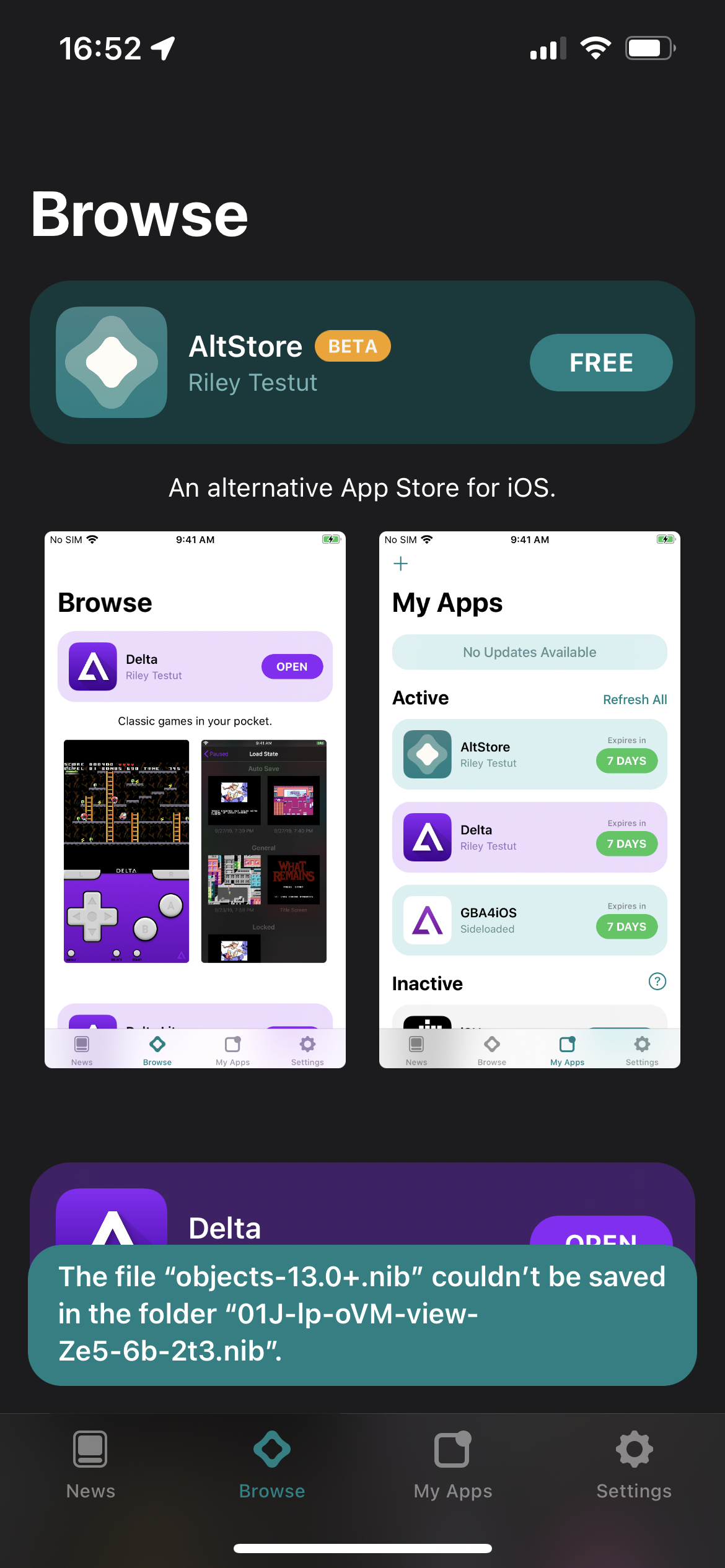Tap the app tagline text
725x1568 pixels.
(362, 487)
